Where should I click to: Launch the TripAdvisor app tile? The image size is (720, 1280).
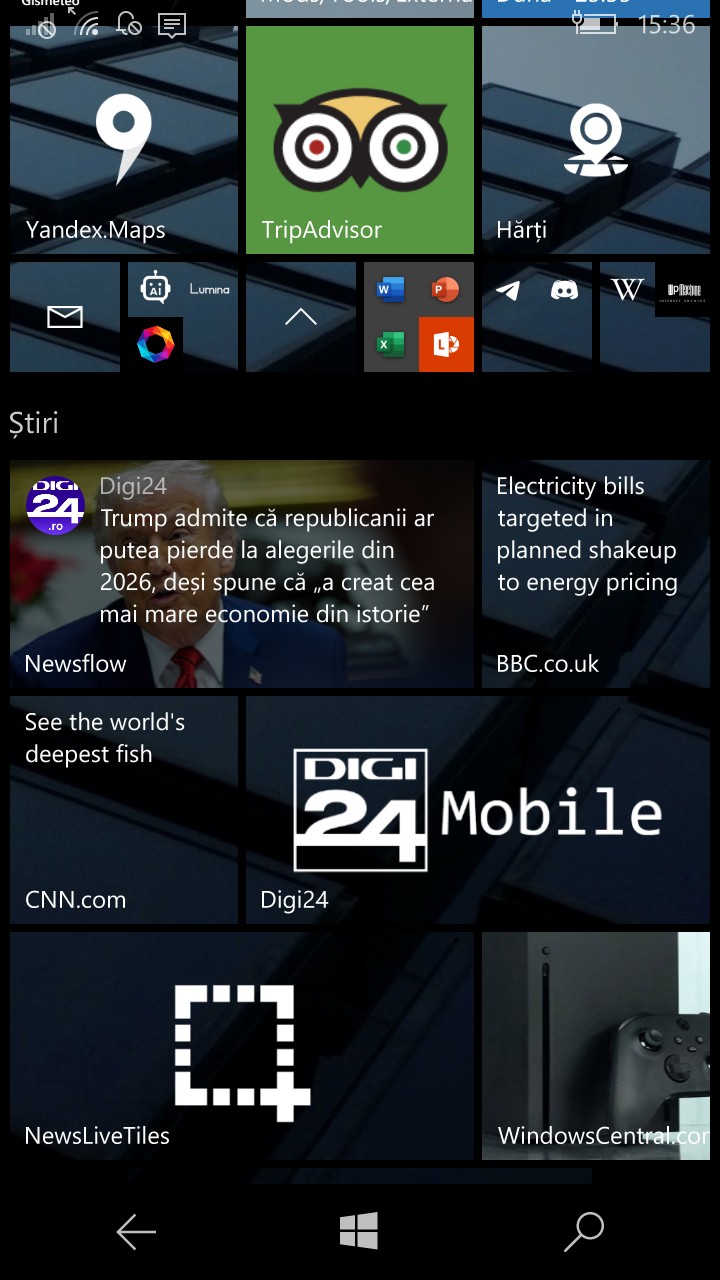coord(360,140)
